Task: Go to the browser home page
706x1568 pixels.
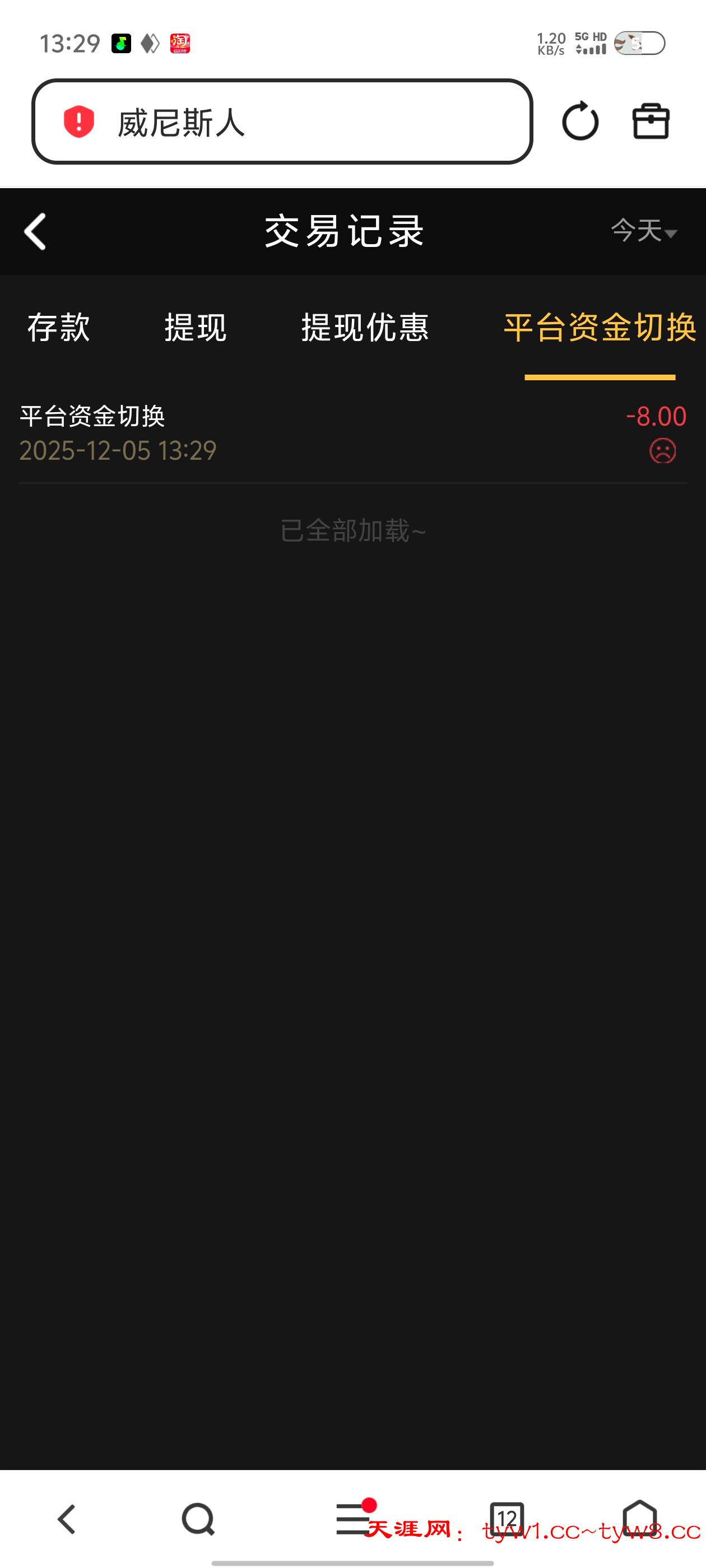Action: (x=640, y=1518)
